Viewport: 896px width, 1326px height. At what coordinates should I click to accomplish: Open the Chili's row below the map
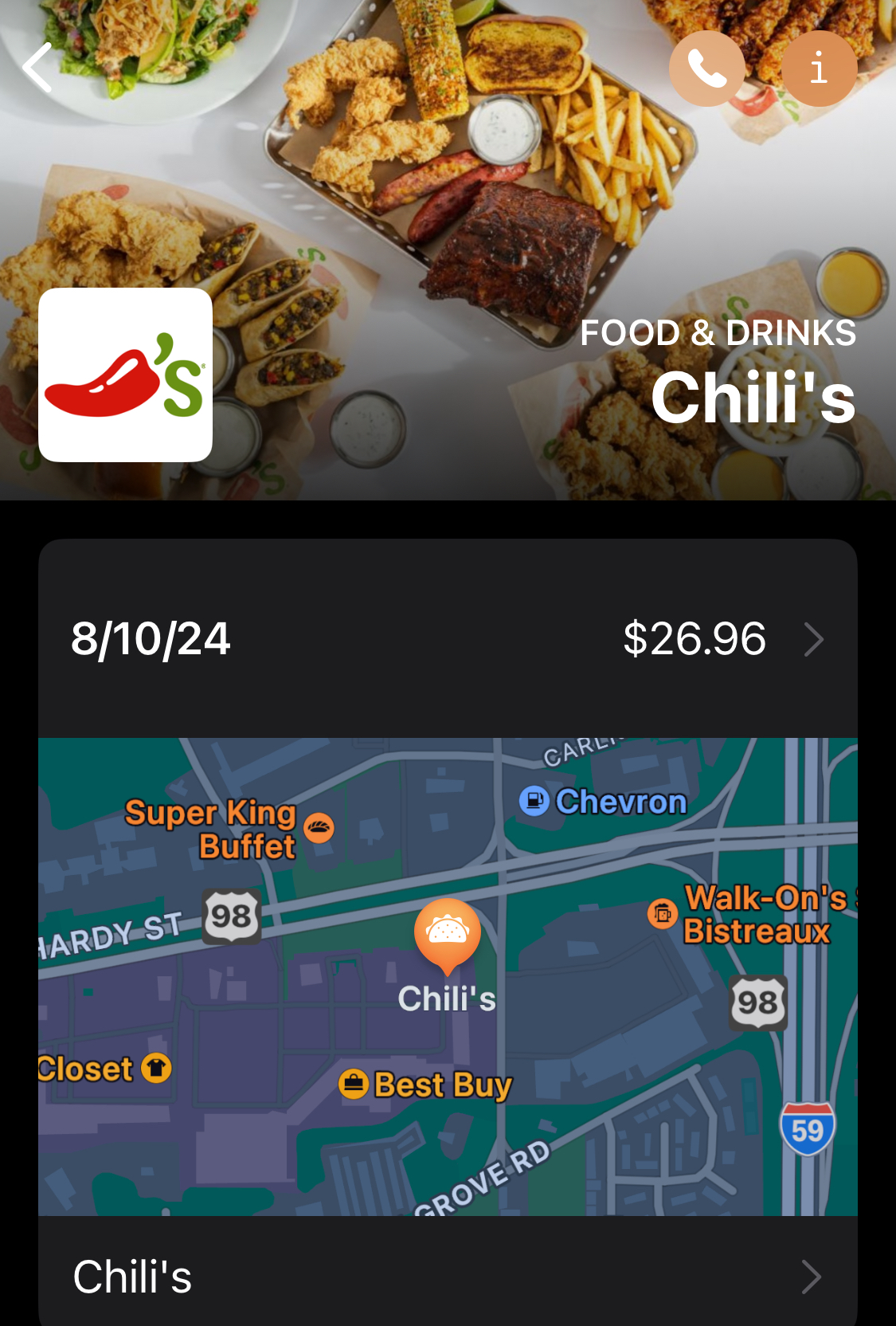click(448, 1277)
